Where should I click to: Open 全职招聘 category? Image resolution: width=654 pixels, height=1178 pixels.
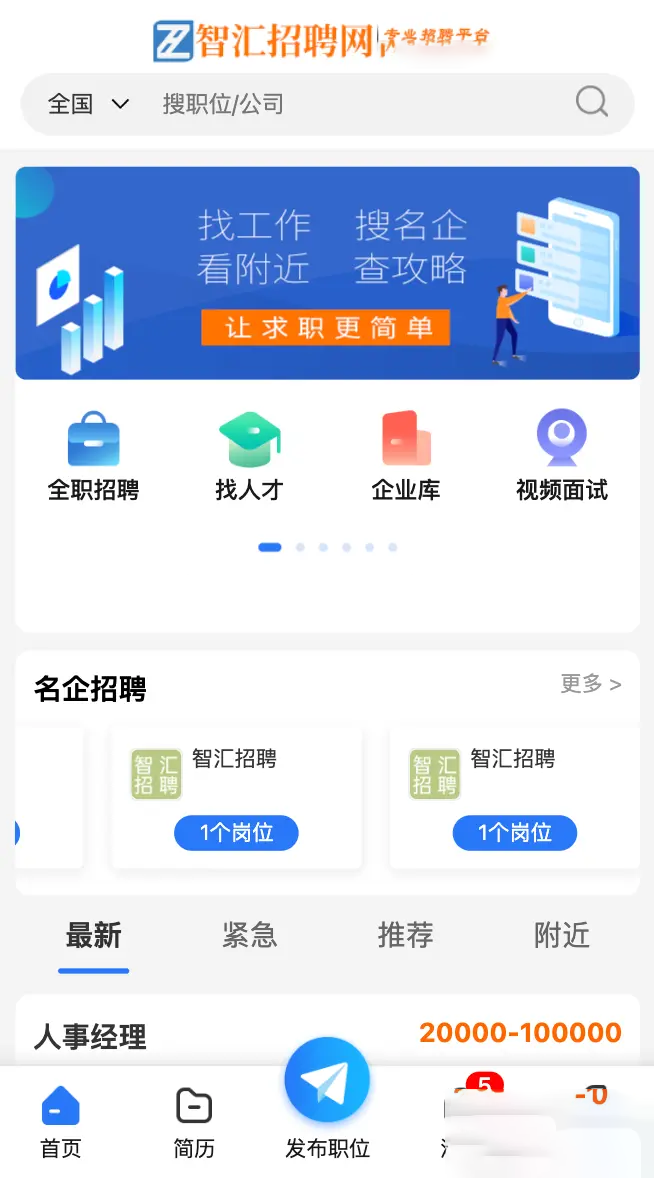93,456
